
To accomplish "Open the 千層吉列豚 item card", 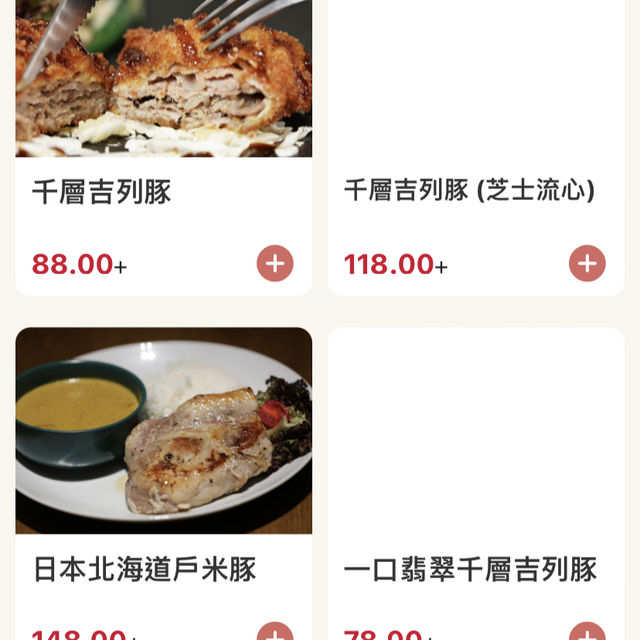I will [x=163, y=192].
